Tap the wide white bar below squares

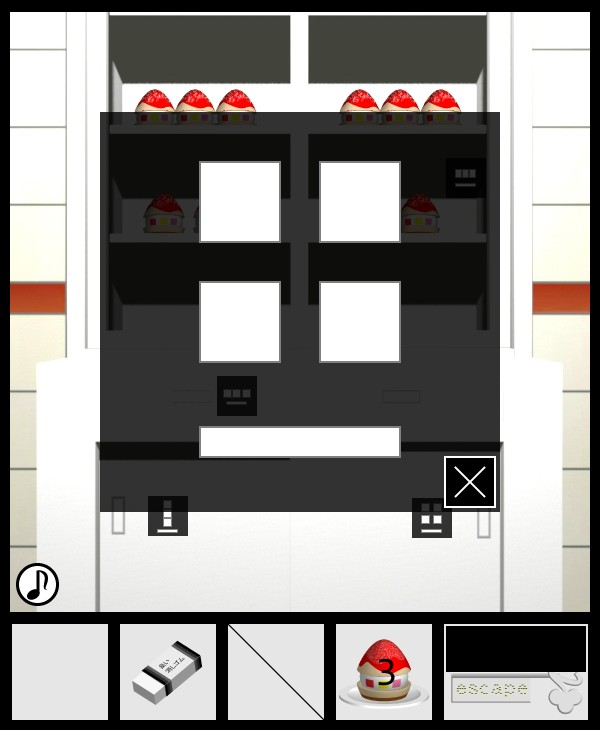click(x=300, y=442)
